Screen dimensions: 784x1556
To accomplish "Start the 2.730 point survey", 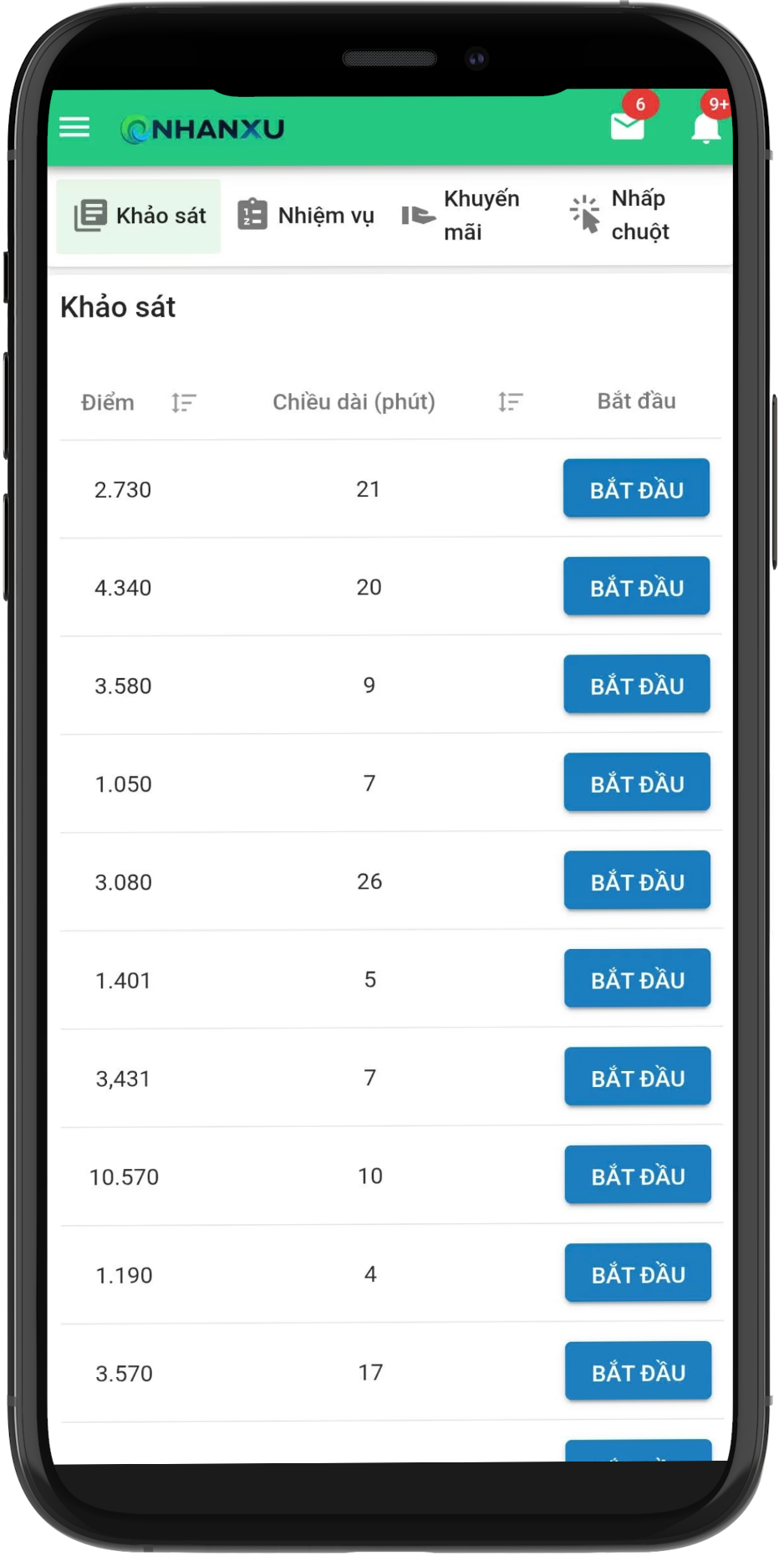I will pos(637,488).
